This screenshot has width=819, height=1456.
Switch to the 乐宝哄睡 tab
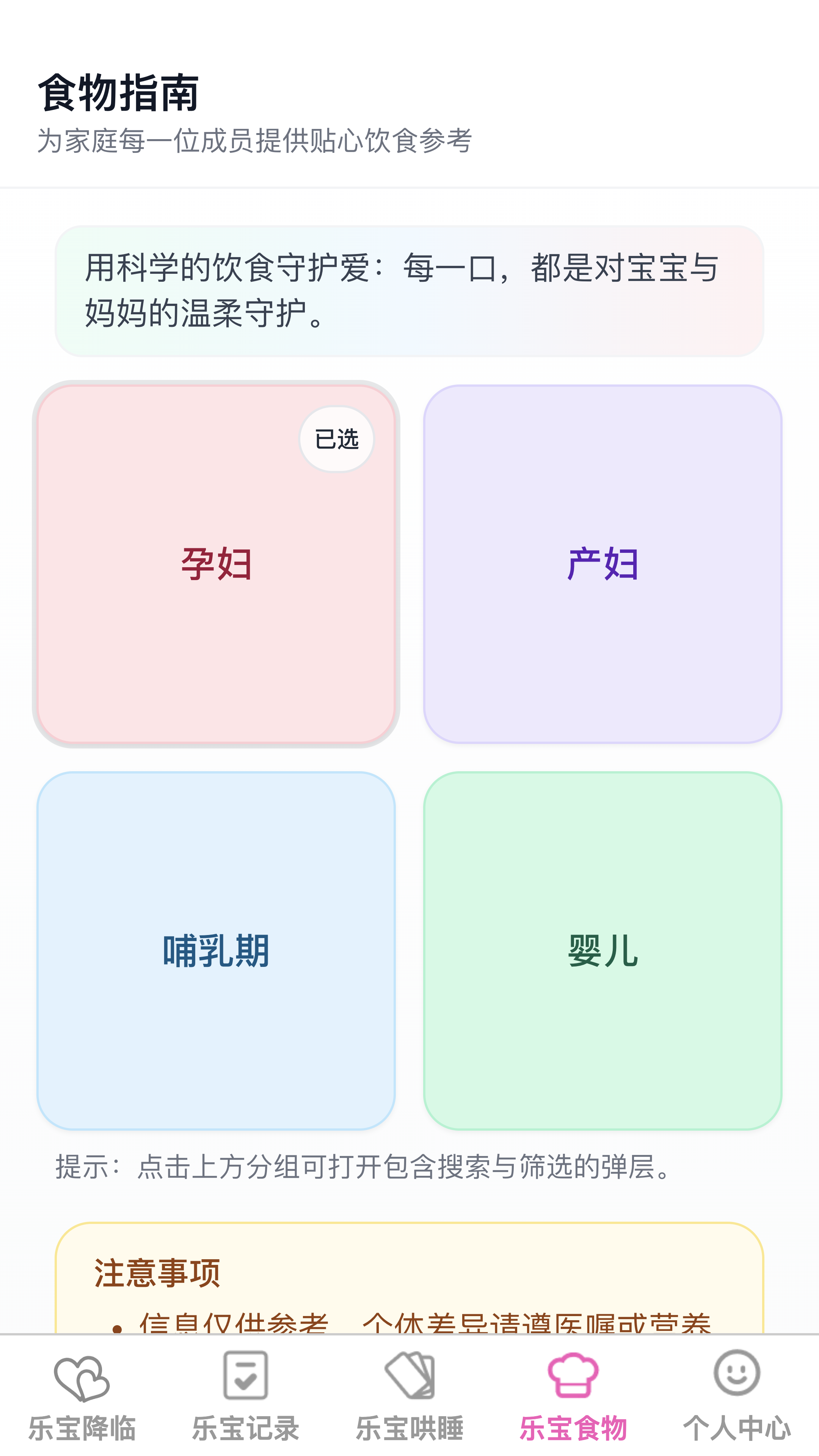pos(409,1407)
